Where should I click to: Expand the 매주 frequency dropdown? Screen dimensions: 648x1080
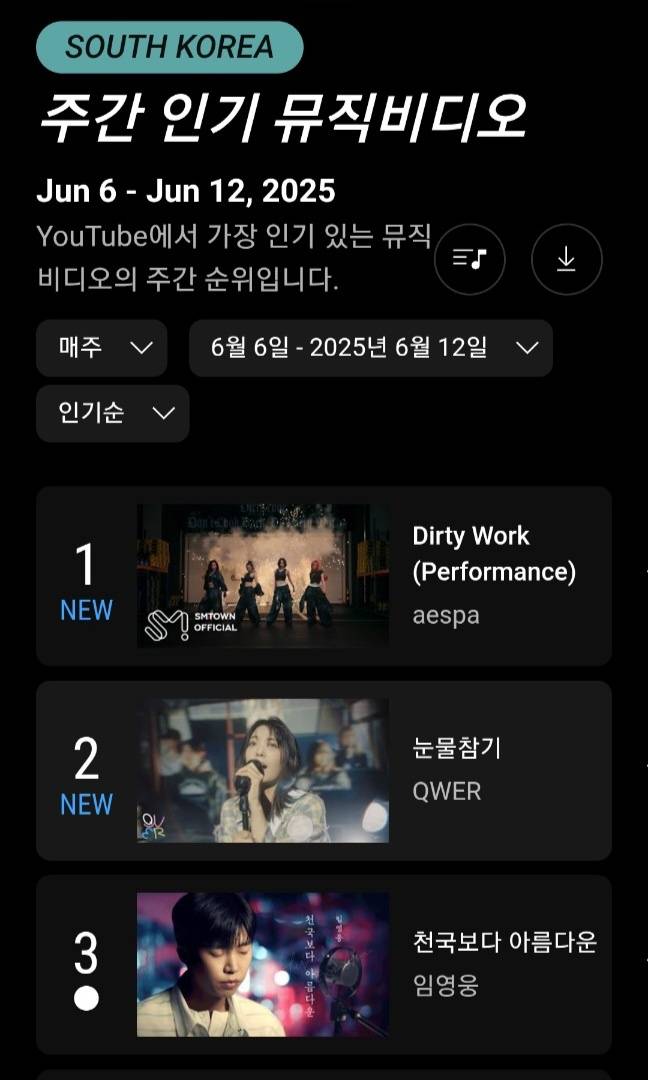pyautogui.click(x=102, y=349)
